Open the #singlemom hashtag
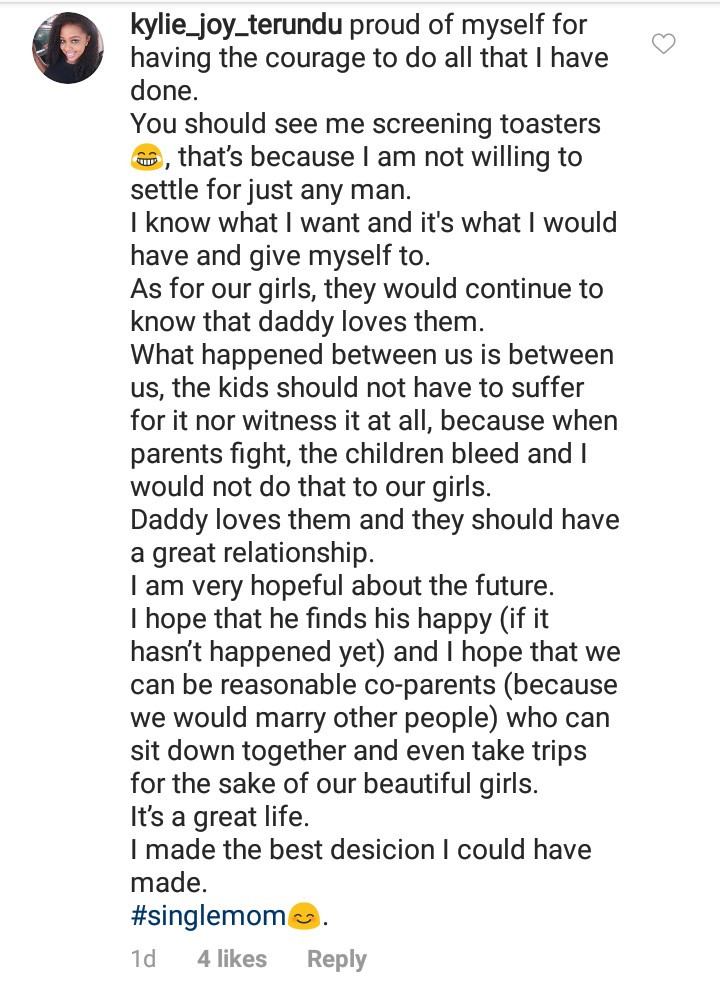720x982 pixels. click(207, 914)
